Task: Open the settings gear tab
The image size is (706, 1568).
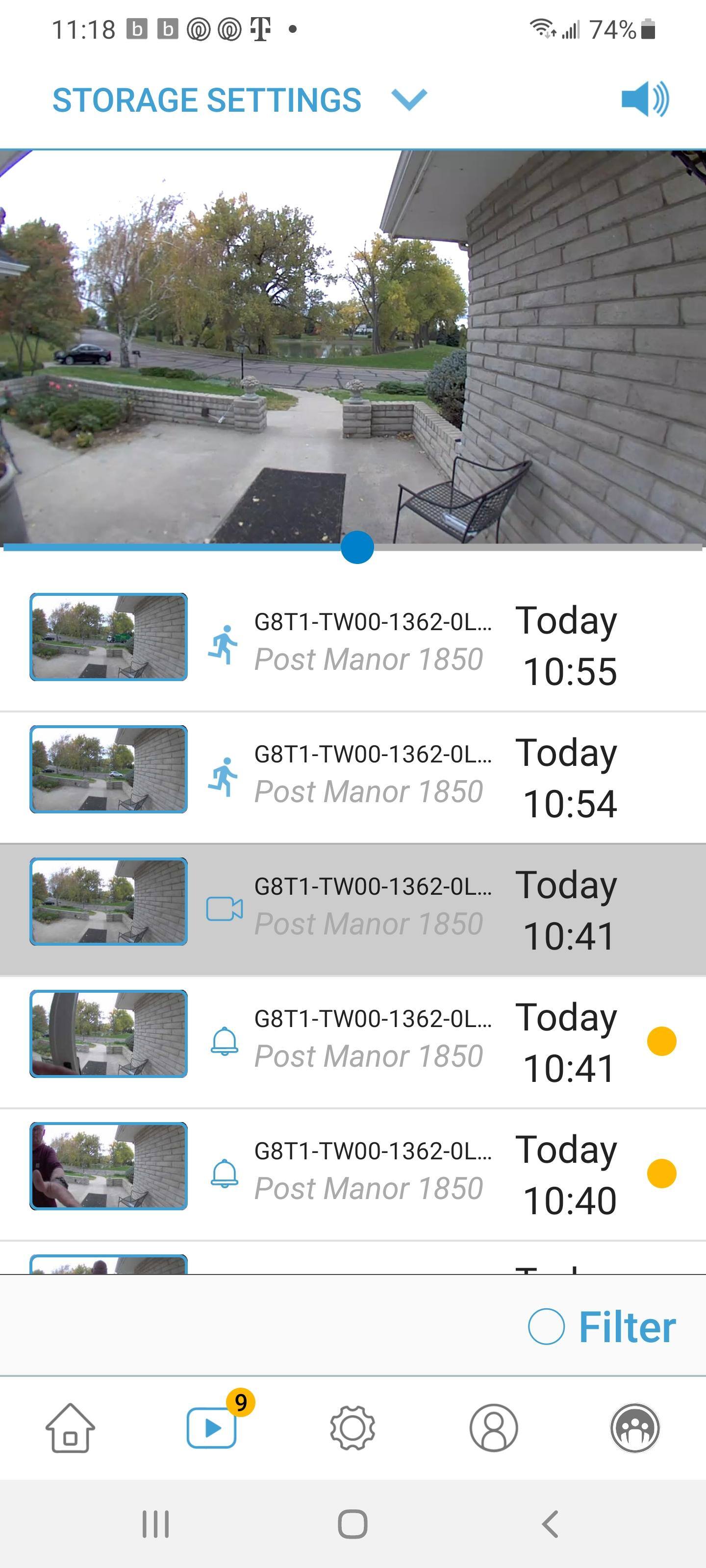Action: point(353,1427)
